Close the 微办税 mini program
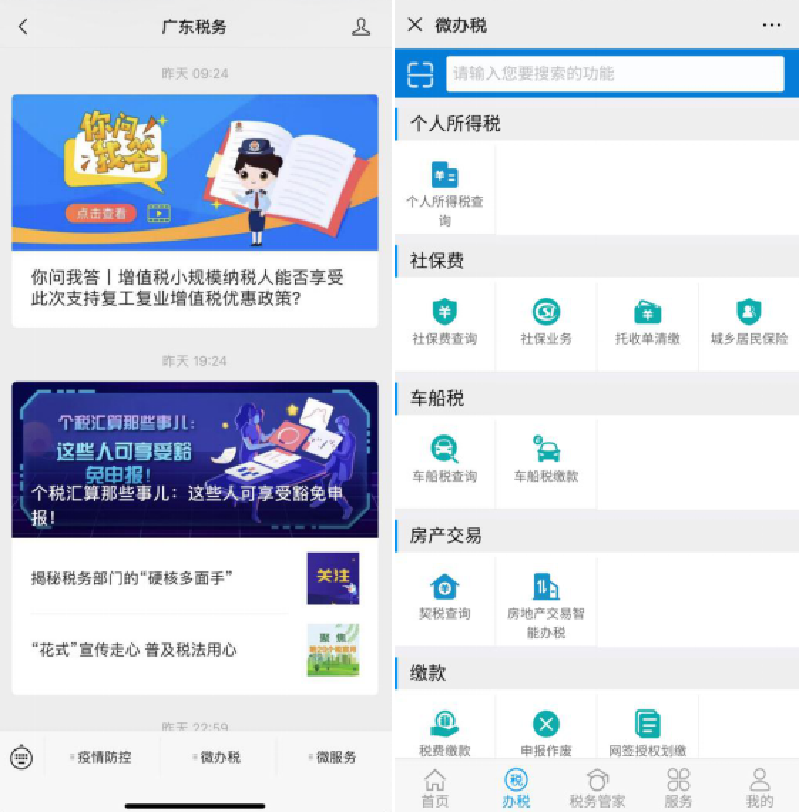The image size is (799, 812). point(415,25)
